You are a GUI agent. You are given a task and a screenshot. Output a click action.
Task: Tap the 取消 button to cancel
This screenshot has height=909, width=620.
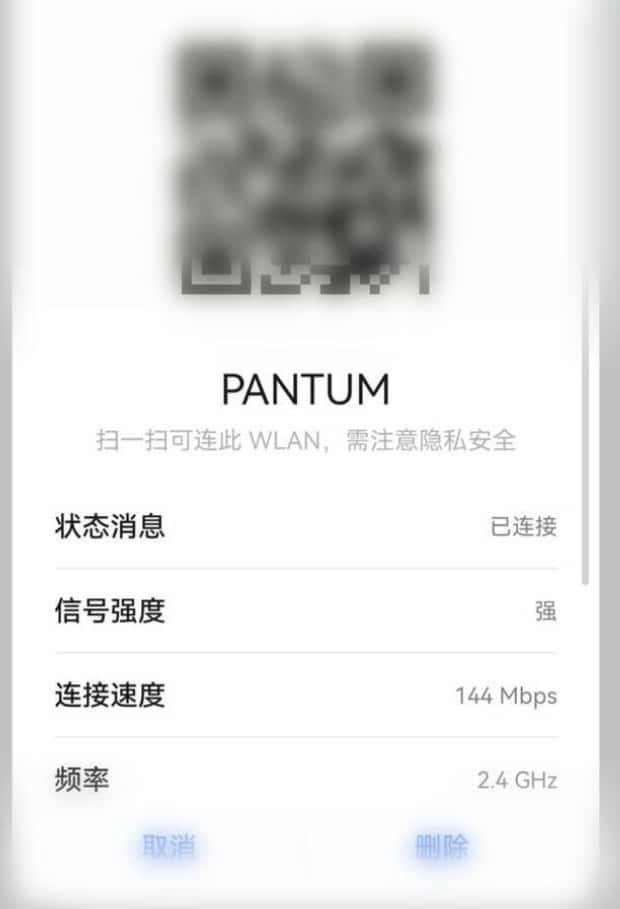(x=168, y=846)
